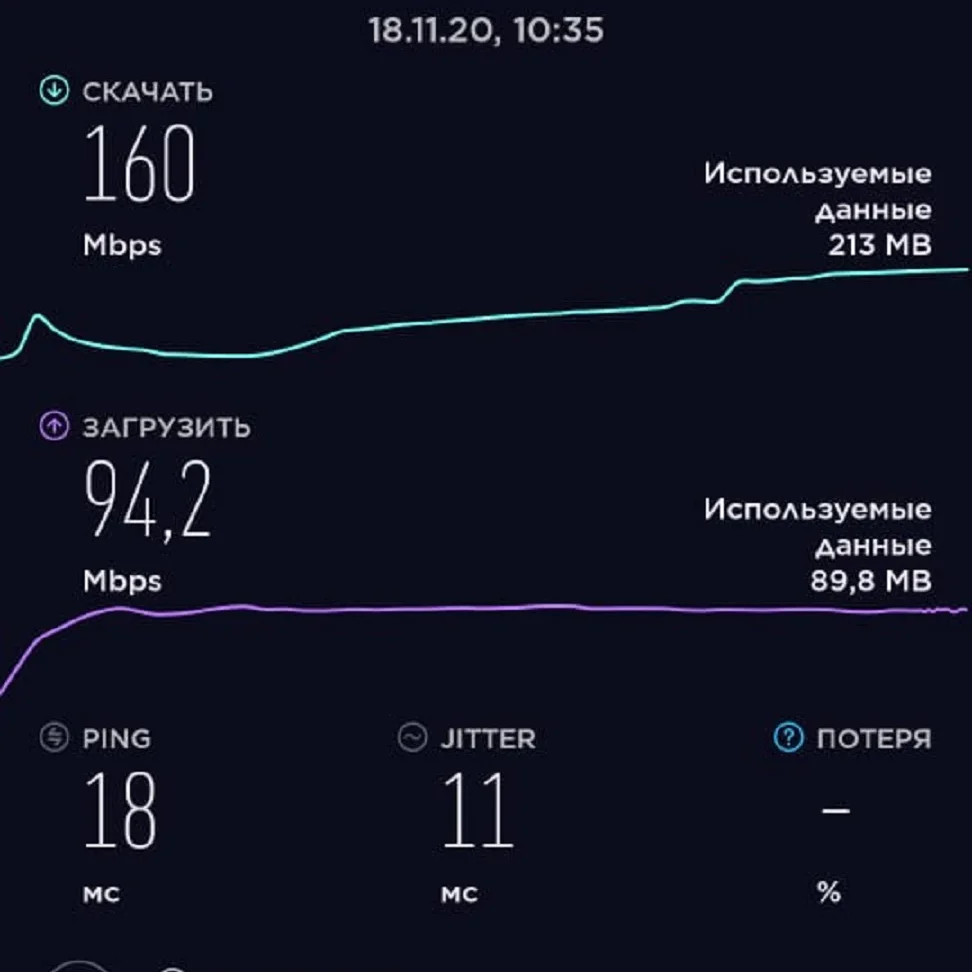Open the packet loss help question mark
Screen dimensions: 972x972
click(x=788, y=738)
